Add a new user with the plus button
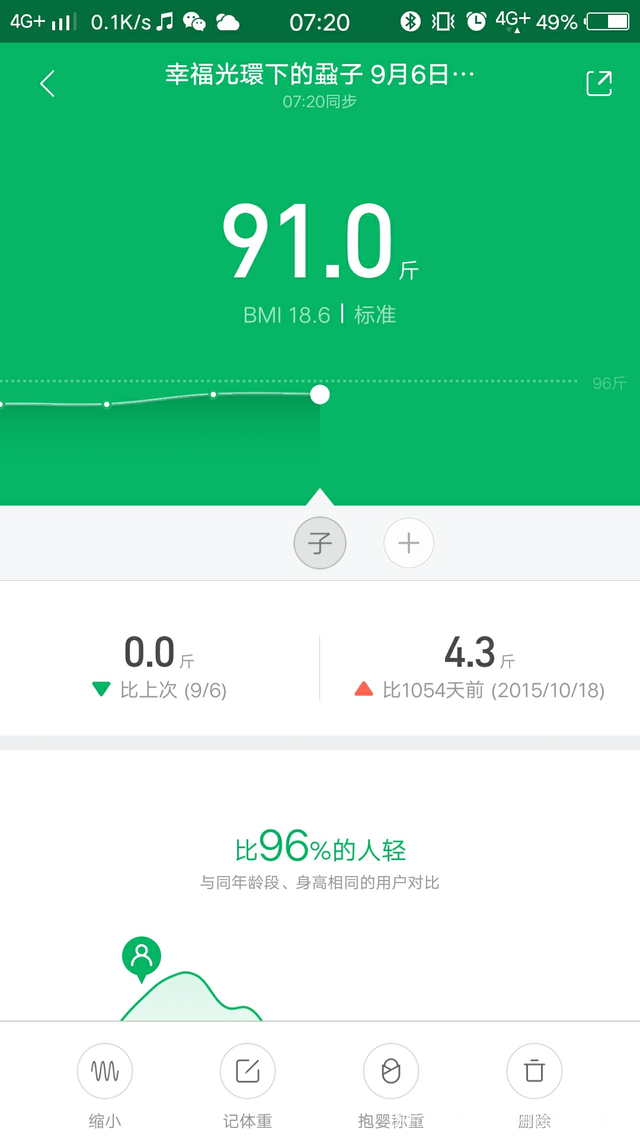Viewport: 640px width, 1138px height. 408,544
